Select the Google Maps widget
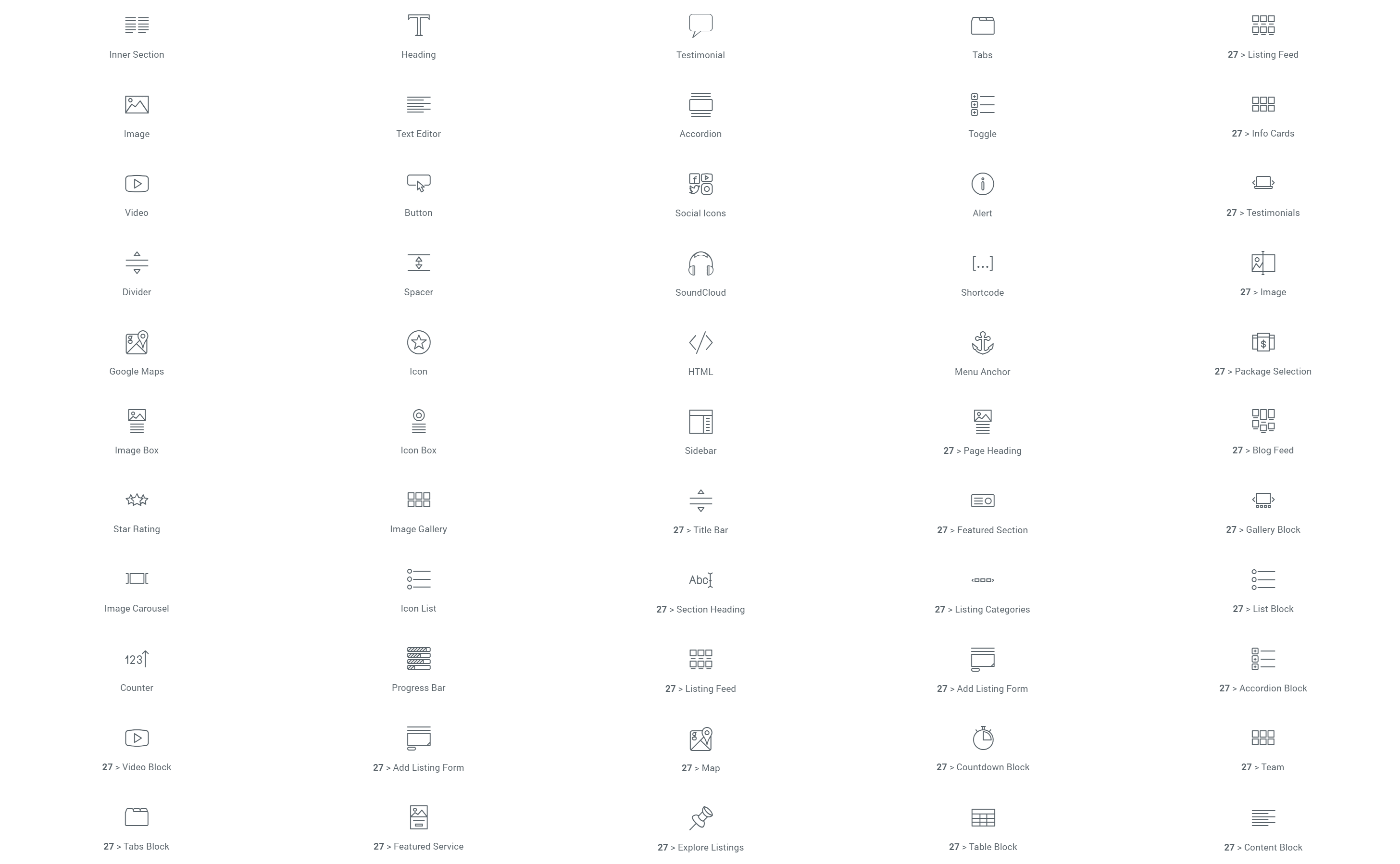The height and width of the screenshot is (864, 1400). pos(137,352)
